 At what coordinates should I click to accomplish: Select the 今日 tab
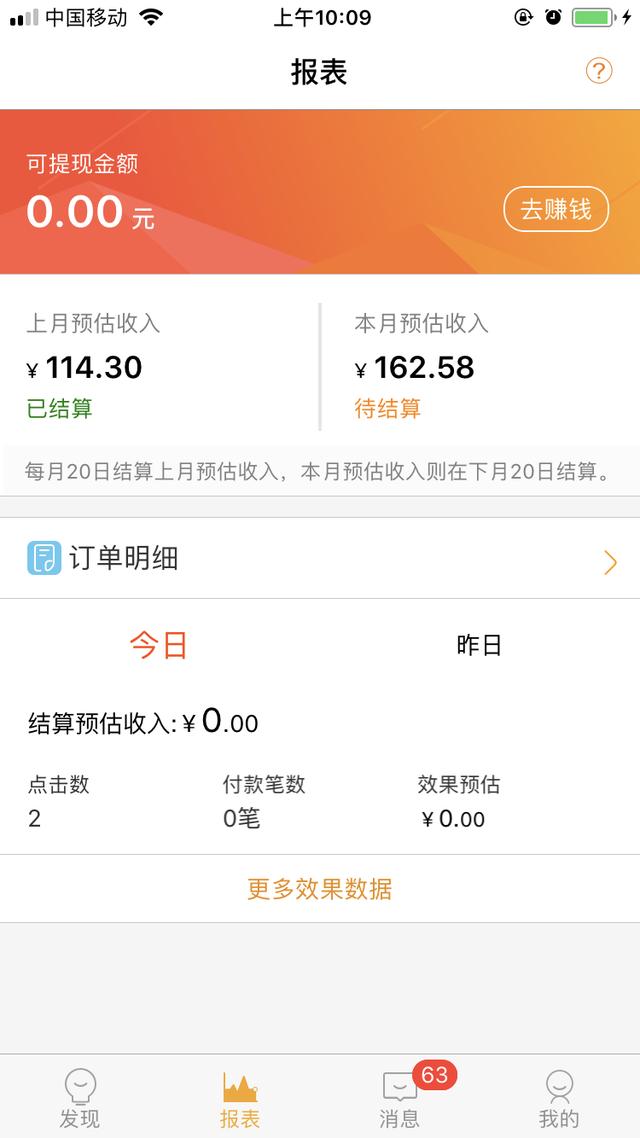point(159,644)
